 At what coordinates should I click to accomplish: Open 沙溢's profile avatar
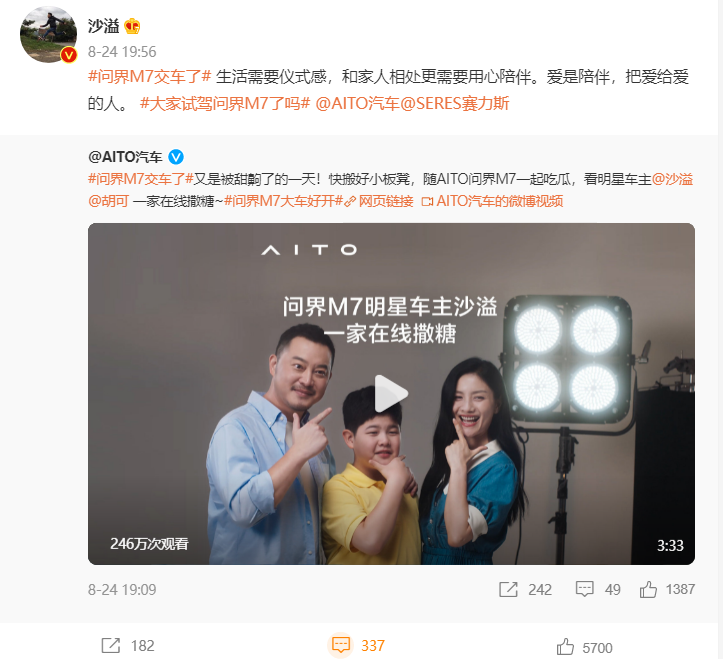click(x=48, y=34)
